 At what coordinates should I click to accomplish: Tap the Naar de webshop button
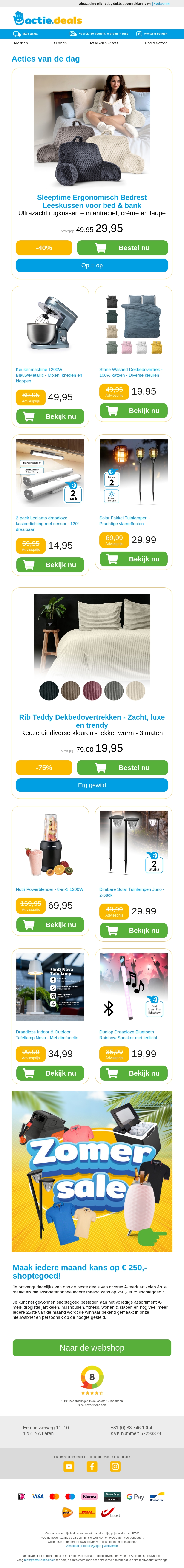pyautogui.click(x=92, y=1348)
